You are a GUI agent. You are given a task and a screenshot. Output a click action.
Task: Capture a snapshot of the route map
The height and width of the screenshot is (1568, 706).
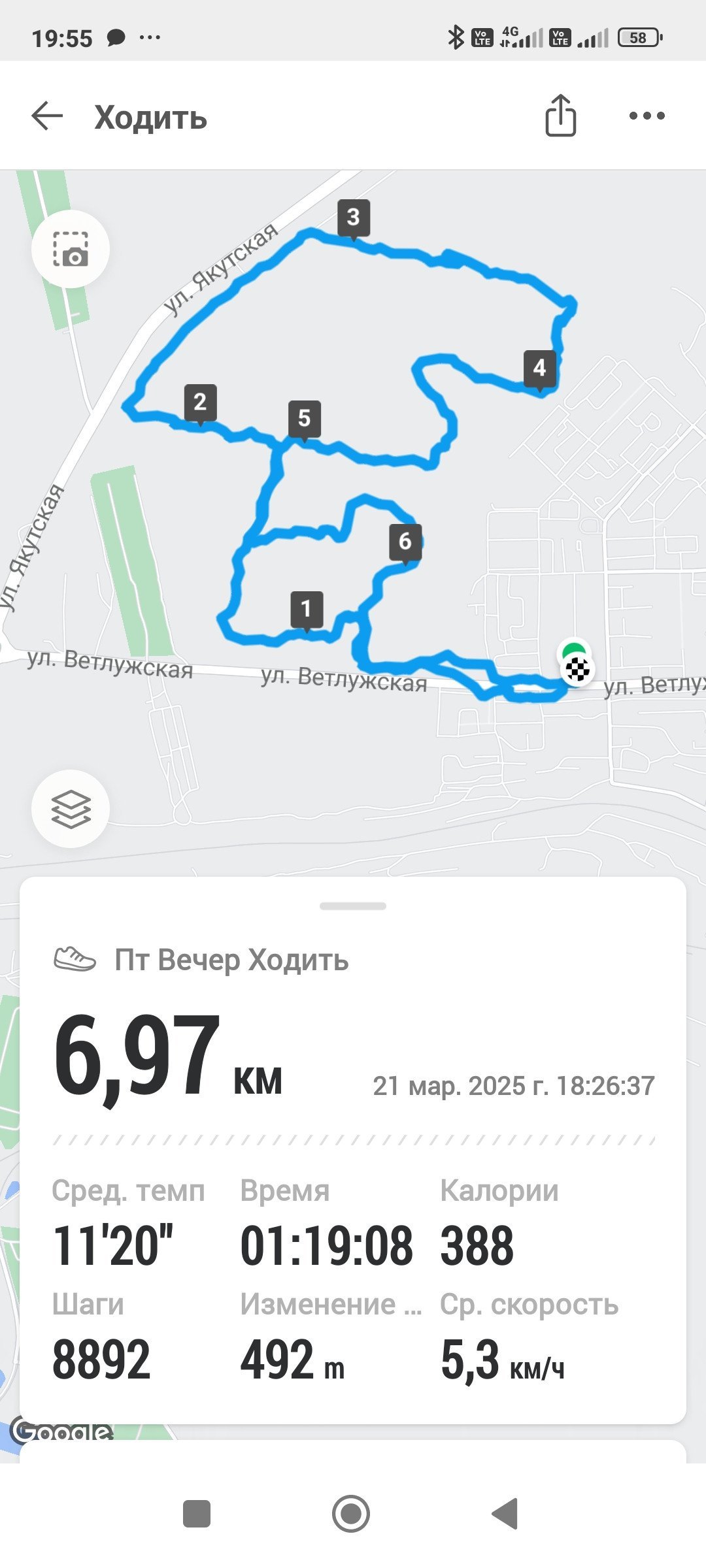pyautogui.click(x=71, y=249)
